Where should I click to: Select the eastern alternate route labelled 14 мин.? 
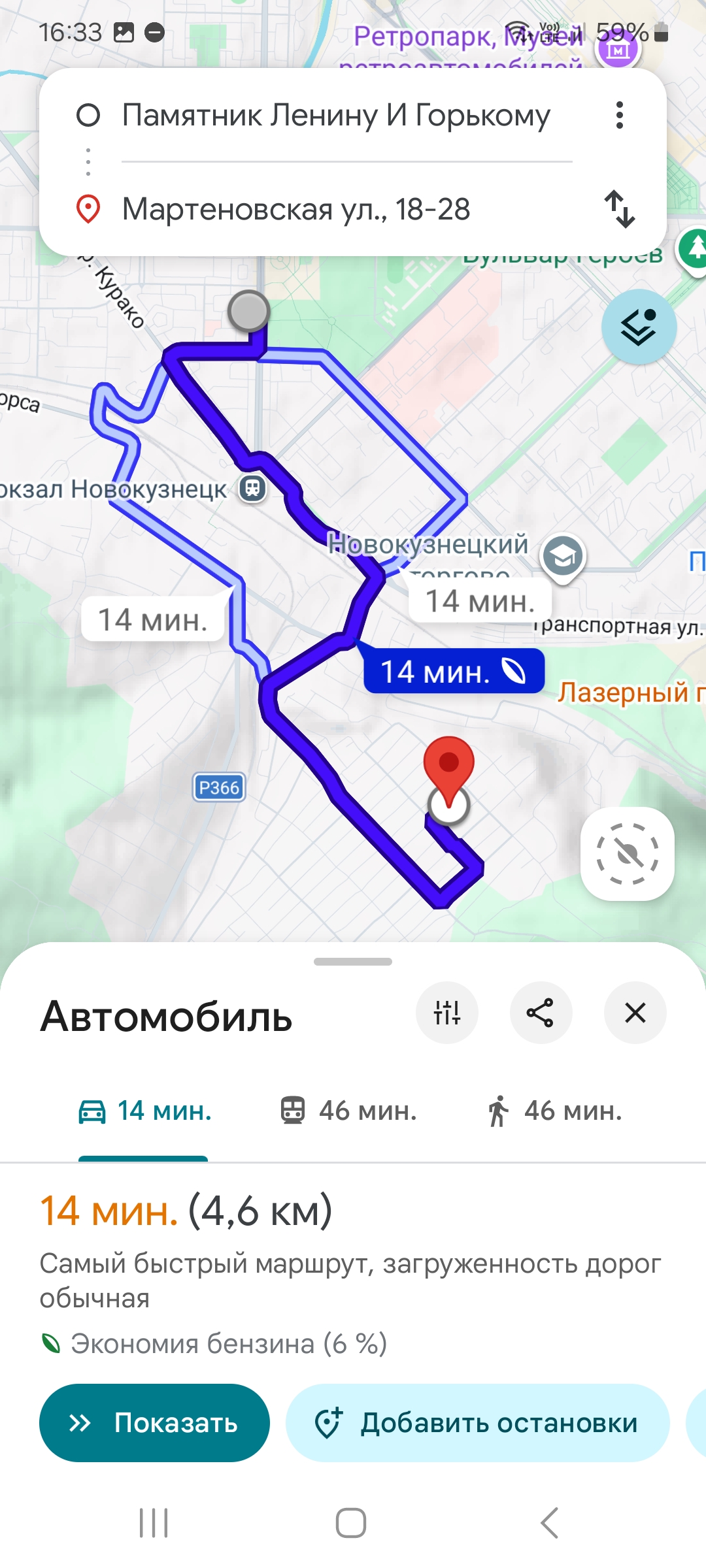(x=480, y=600)
